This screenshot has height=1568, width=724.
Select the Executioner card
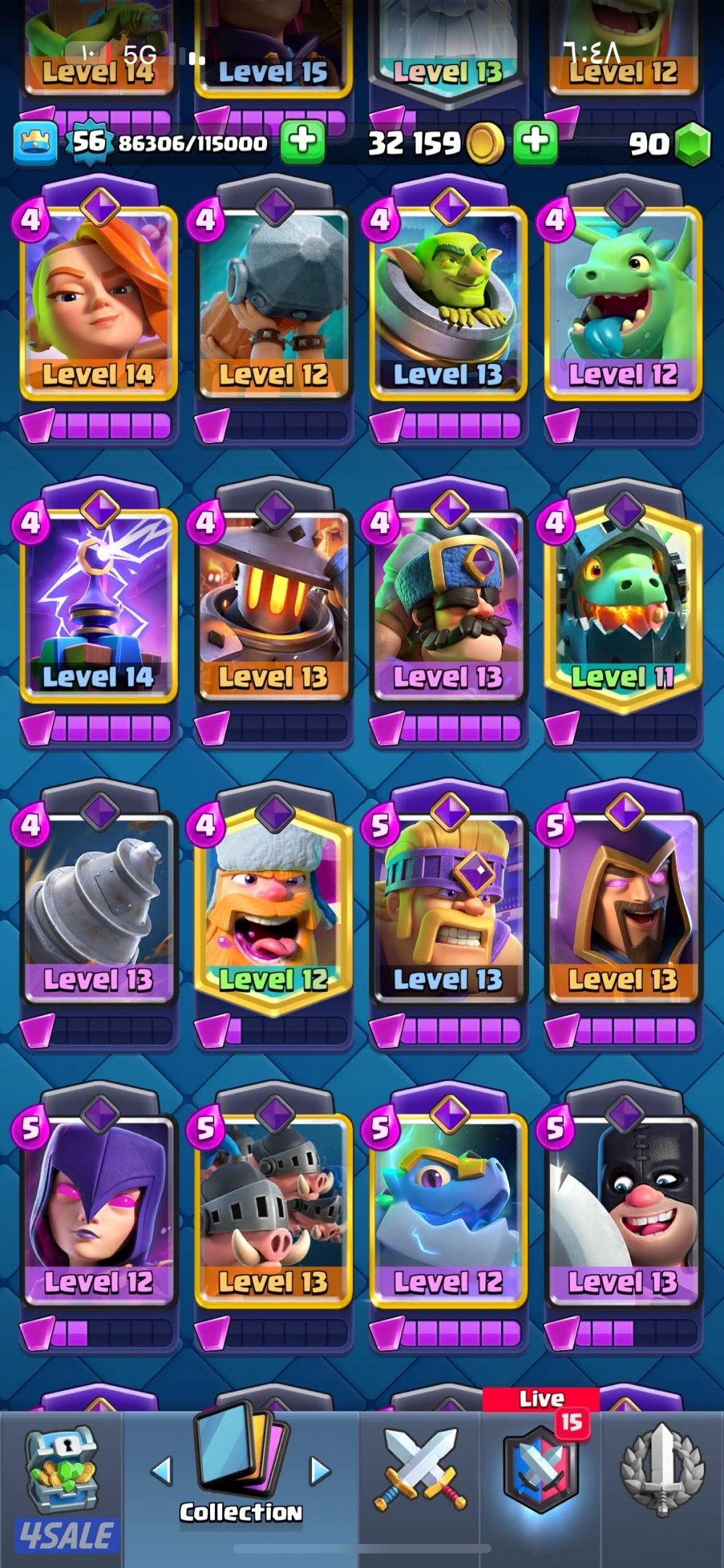tap(623, 1210)
